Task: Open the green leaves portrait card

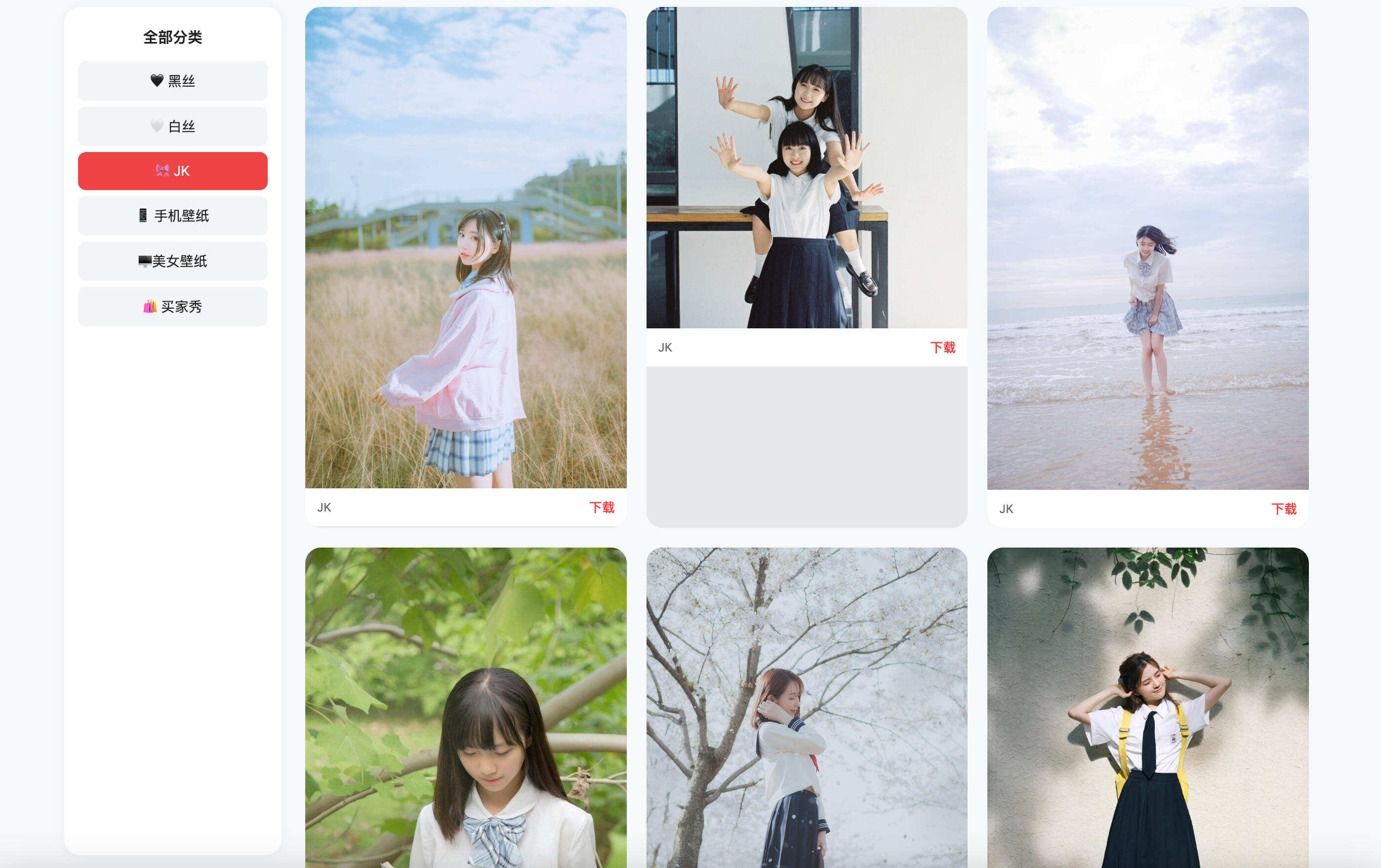Action: tap(466, 708)
